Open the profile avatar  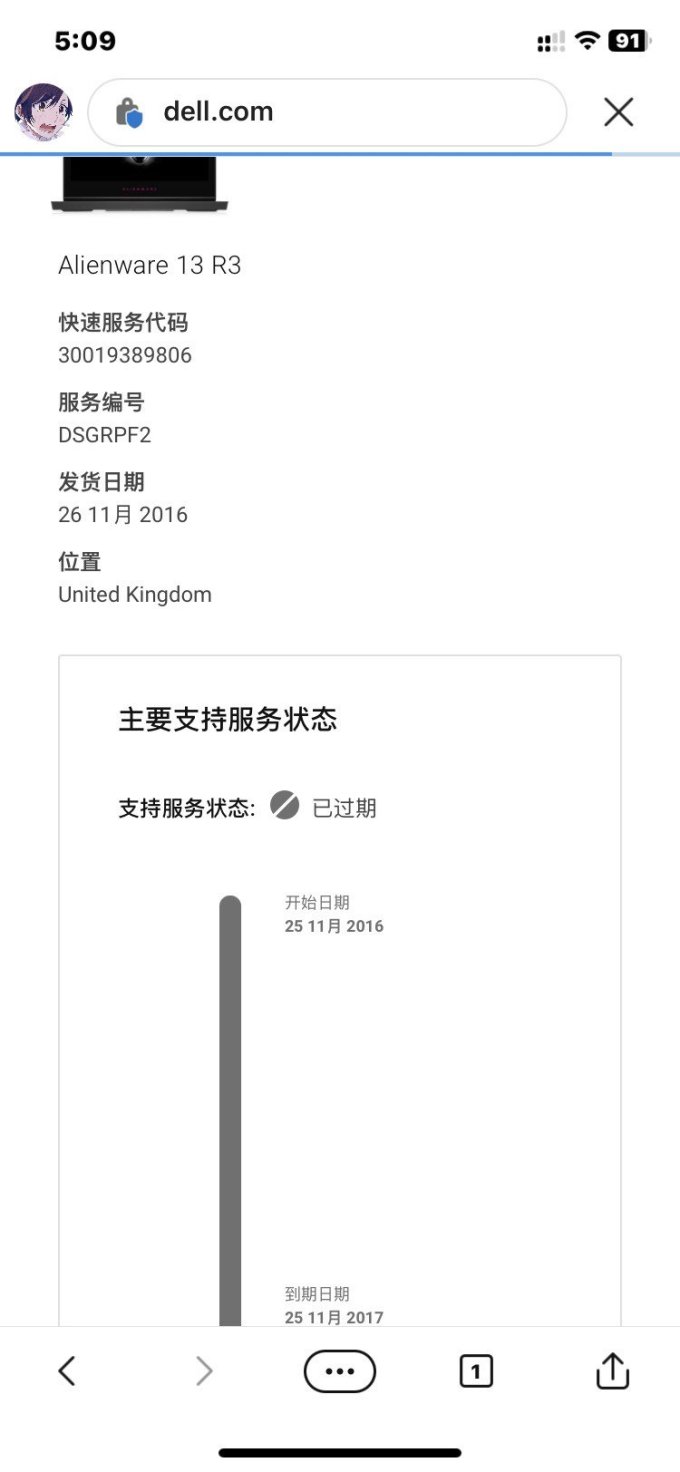43,112
